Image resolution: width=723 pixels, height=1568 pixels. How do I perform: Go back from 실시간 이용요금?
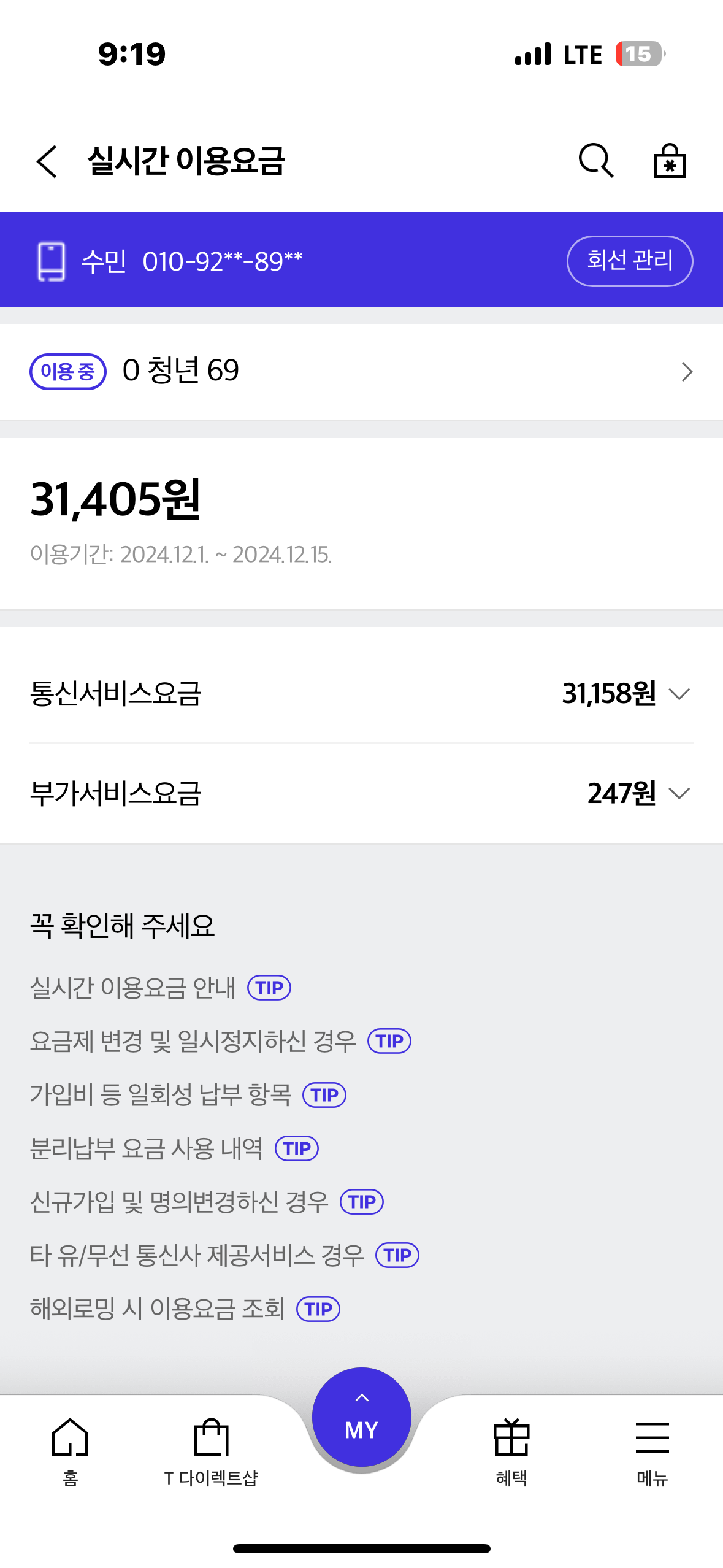tap(47, 161)
